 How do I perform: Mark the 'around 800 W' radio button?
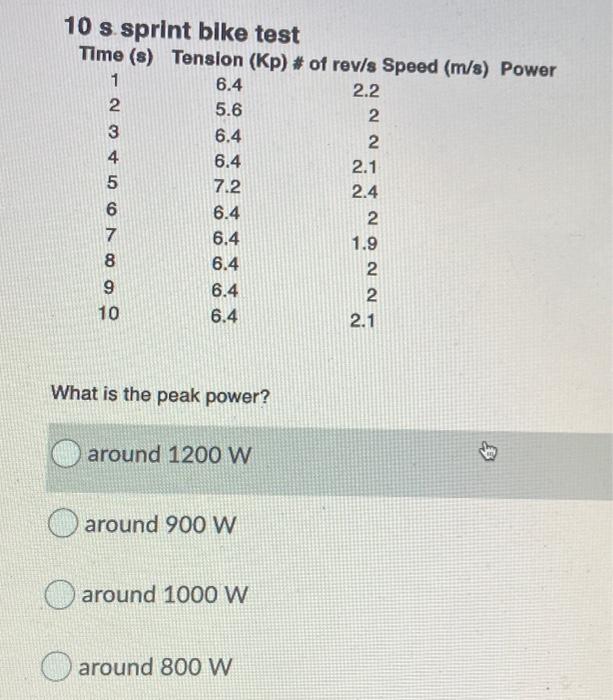[58, 666]
